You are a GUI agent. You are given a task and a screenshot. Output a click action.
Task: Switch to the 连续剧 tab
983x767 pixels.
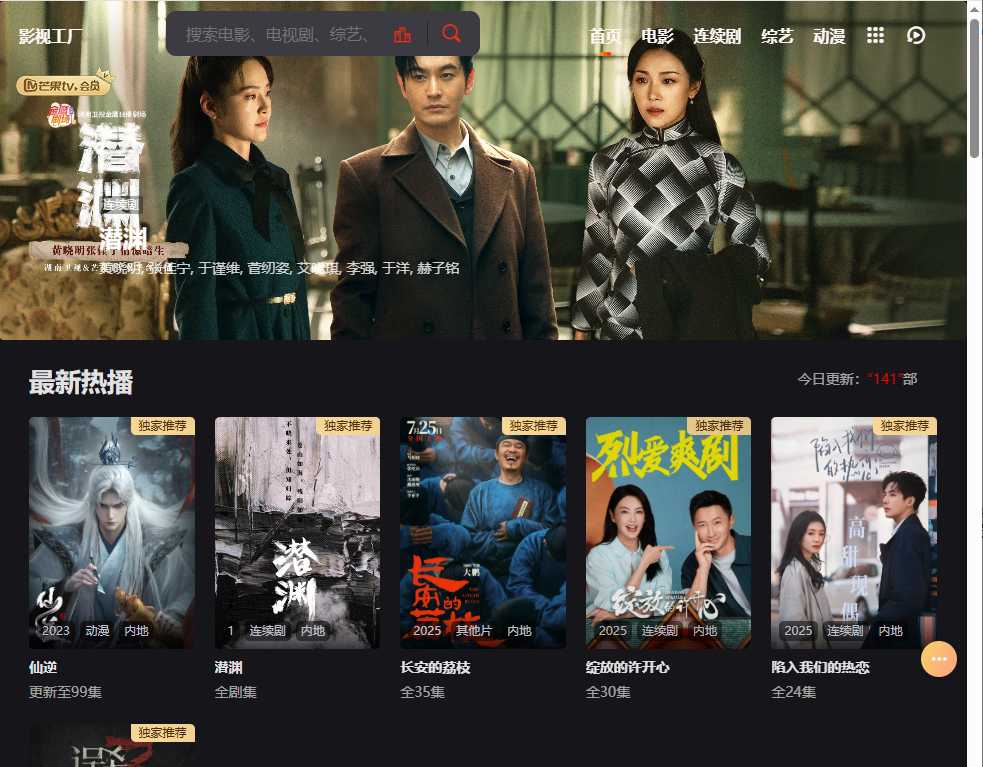coord(717,36)
